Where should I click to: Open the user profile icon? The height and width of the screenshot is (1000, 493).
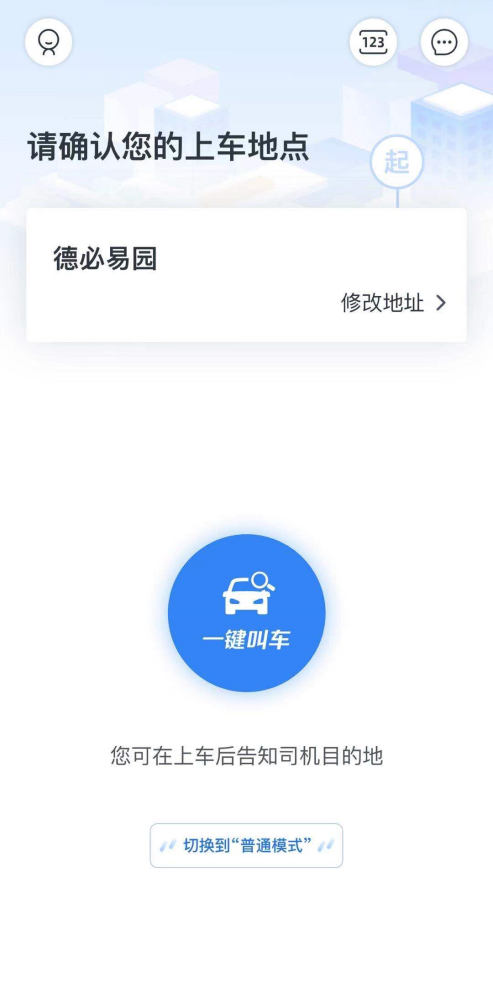[48, 43]
